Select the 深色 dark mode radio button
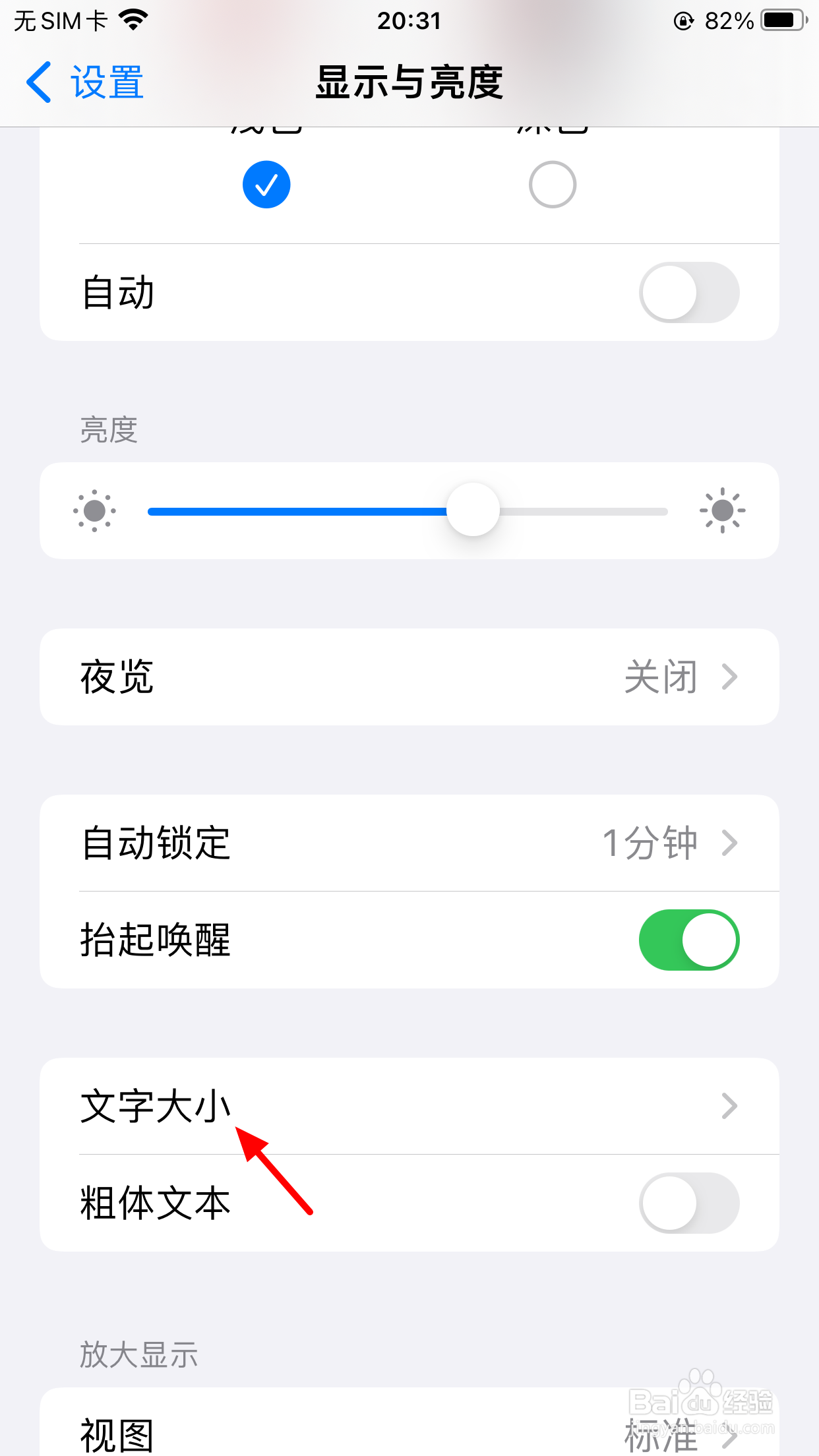819x1456 pixels. click(553, 185)
